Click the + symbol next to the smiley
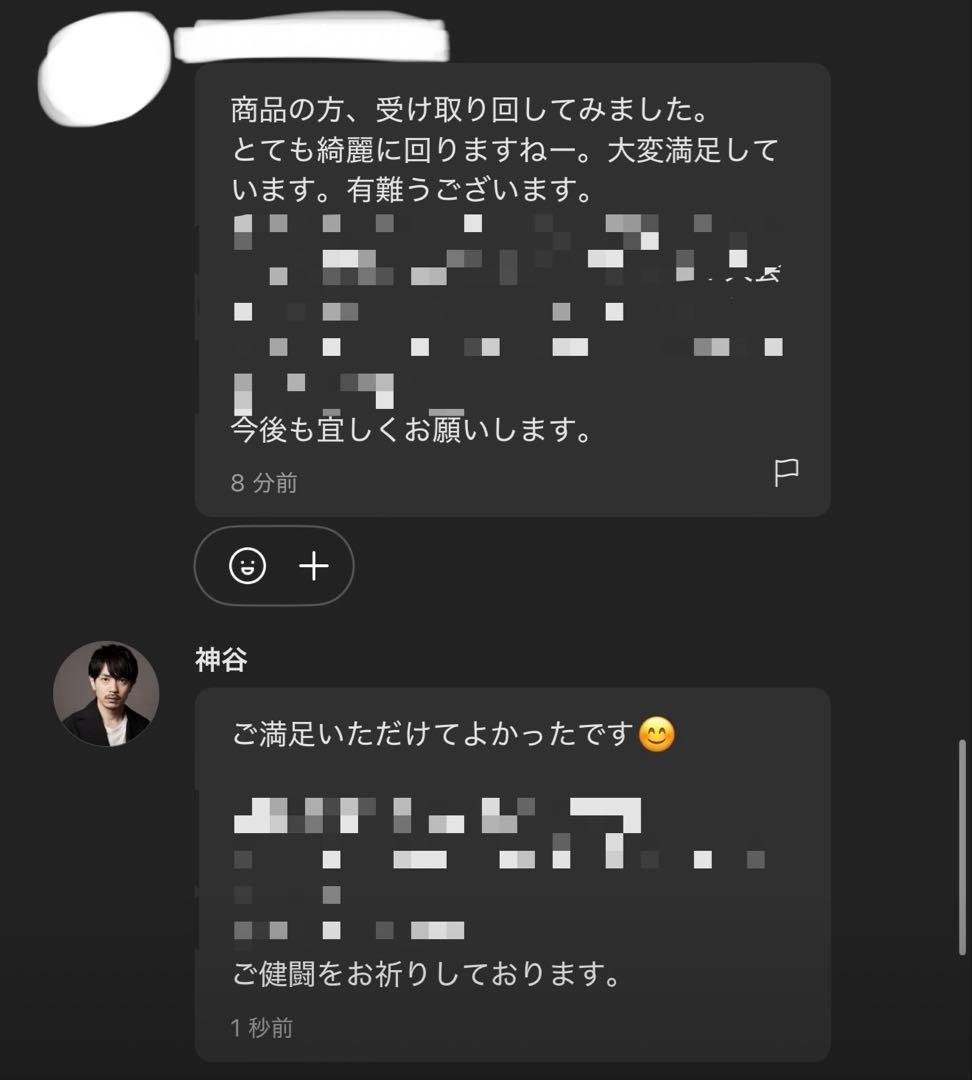This screenshot has height=1080, width=972. (x=314, y=566)
